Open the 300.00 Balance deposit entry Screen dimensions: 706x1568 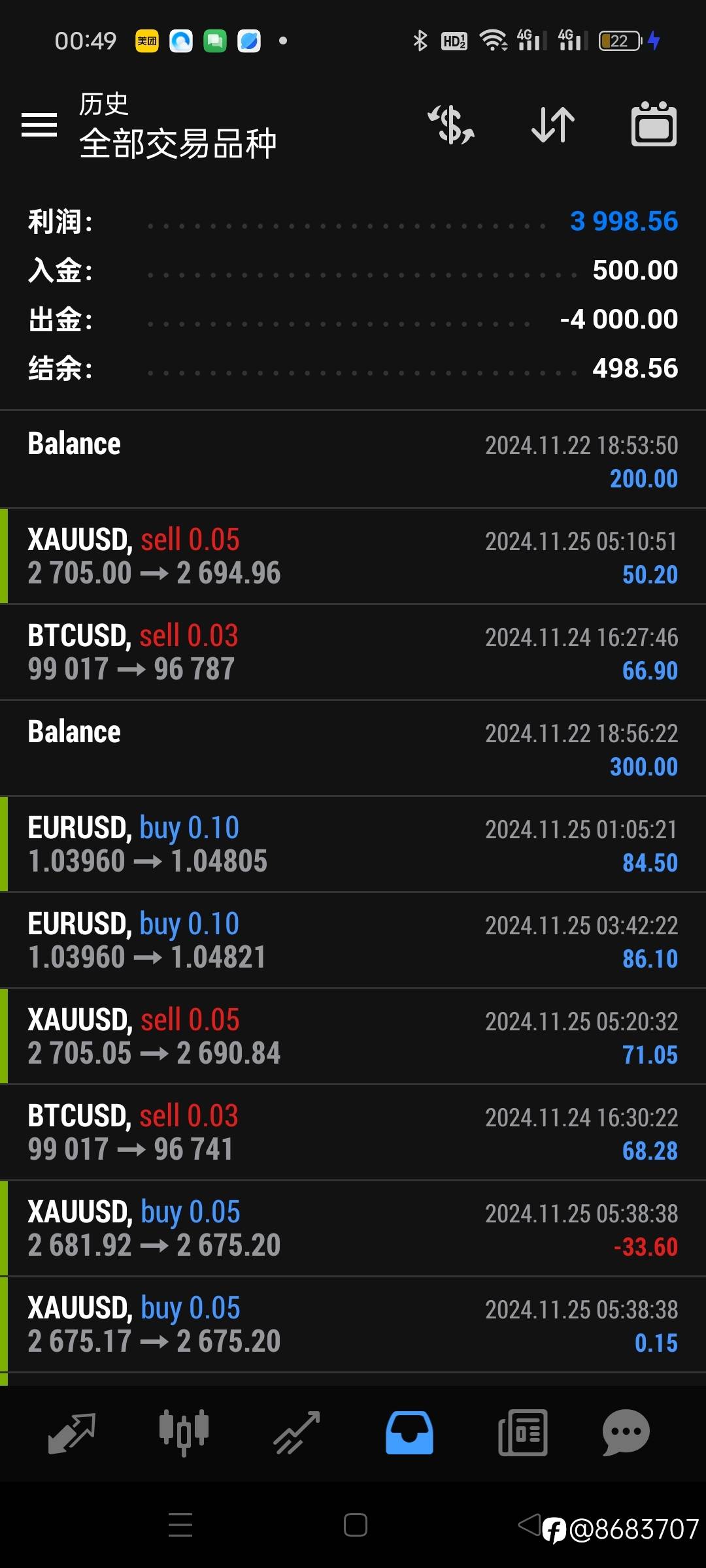point(353,749)
